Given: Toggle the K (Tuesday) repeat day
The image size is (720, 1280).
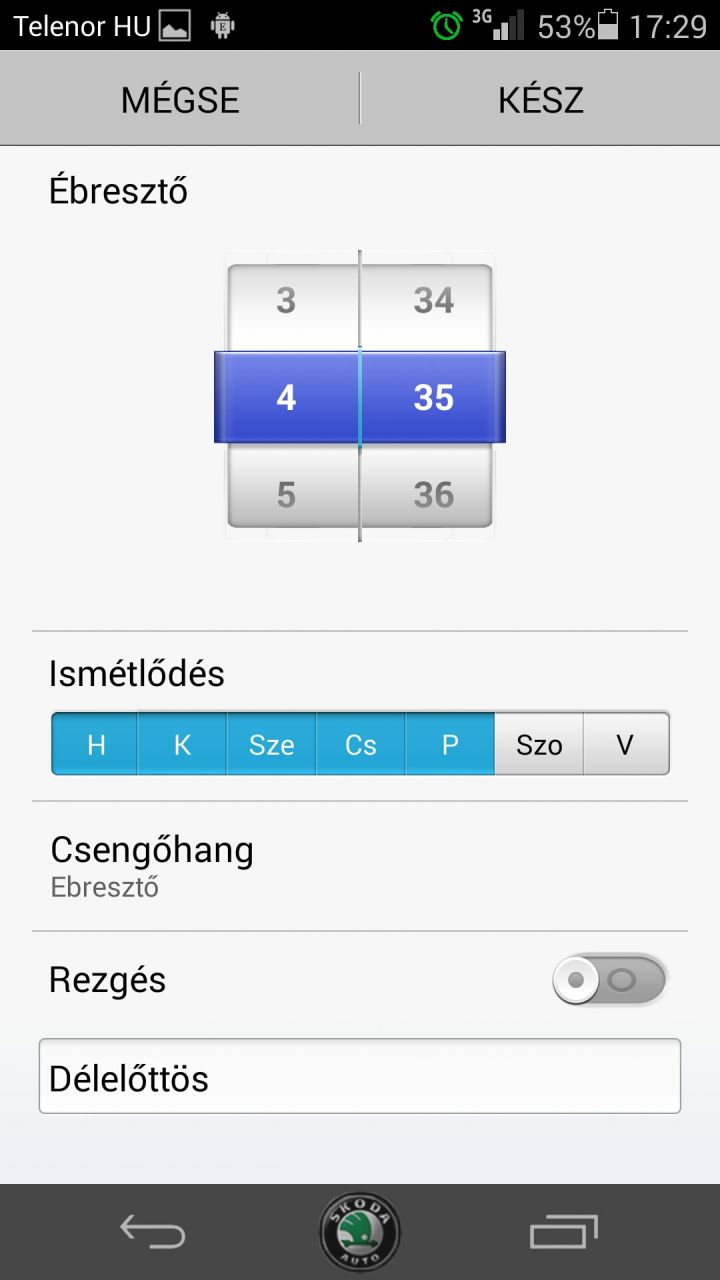Looking at the screenshot, I should (x=182, y=744).
